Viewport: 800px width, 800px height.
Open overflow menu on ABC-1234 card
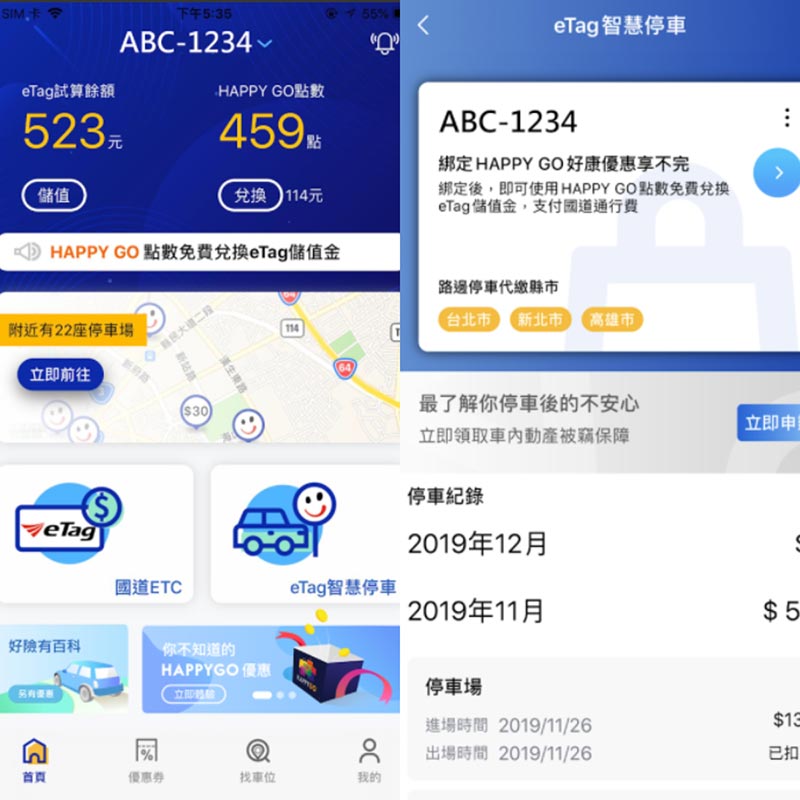tap(787, 118)
